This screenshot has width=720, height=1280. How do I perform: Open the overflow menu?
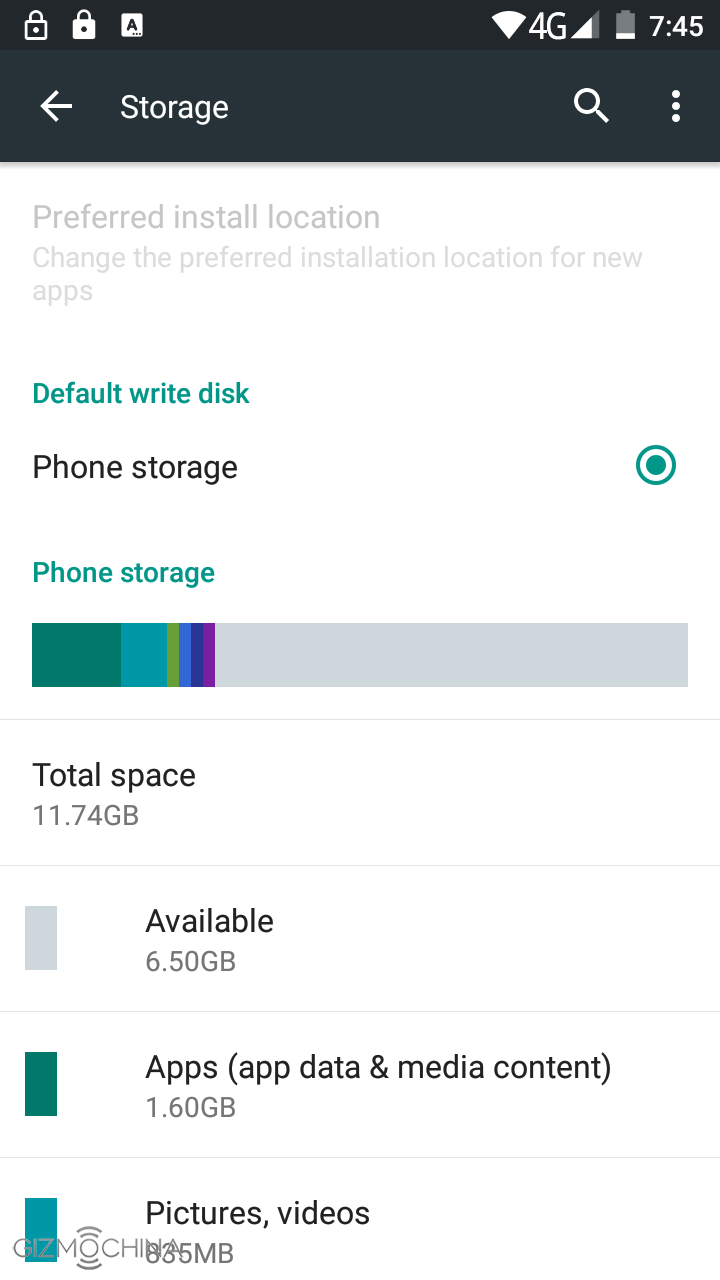[x=676, y=106]
